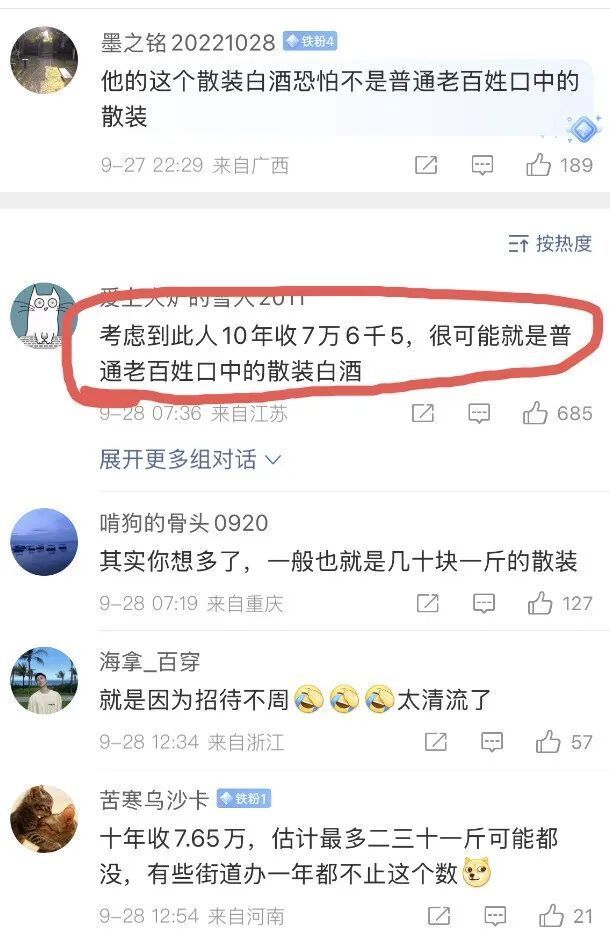Reply to 墨之铭20221028's comment
The image size is (610, 931).
pos(482,165)
